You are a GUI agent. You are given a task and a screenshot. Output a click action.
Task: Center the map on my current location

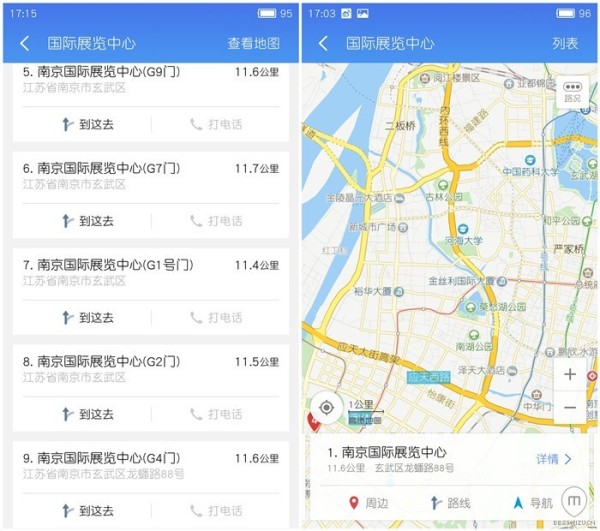click(327, 408)
